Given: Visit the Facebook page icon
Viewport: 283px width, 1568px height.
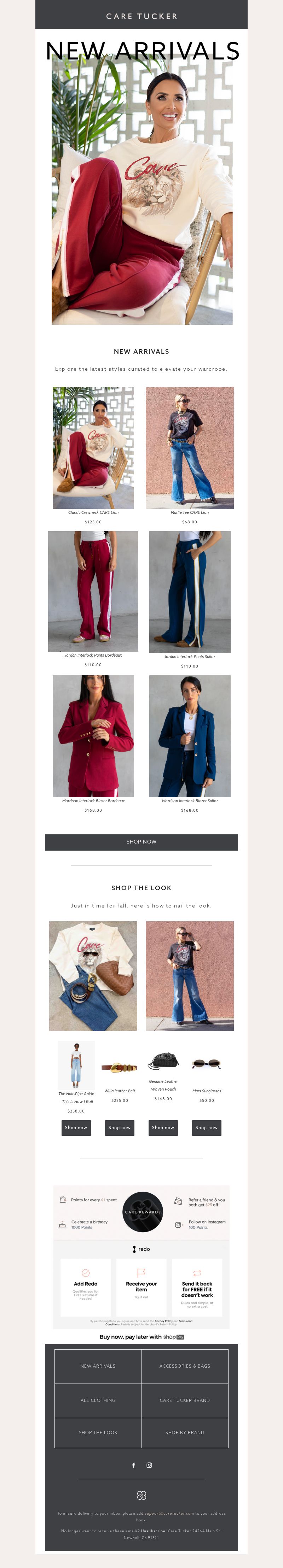Looking at the screenshot, I should pos(134,1465).
